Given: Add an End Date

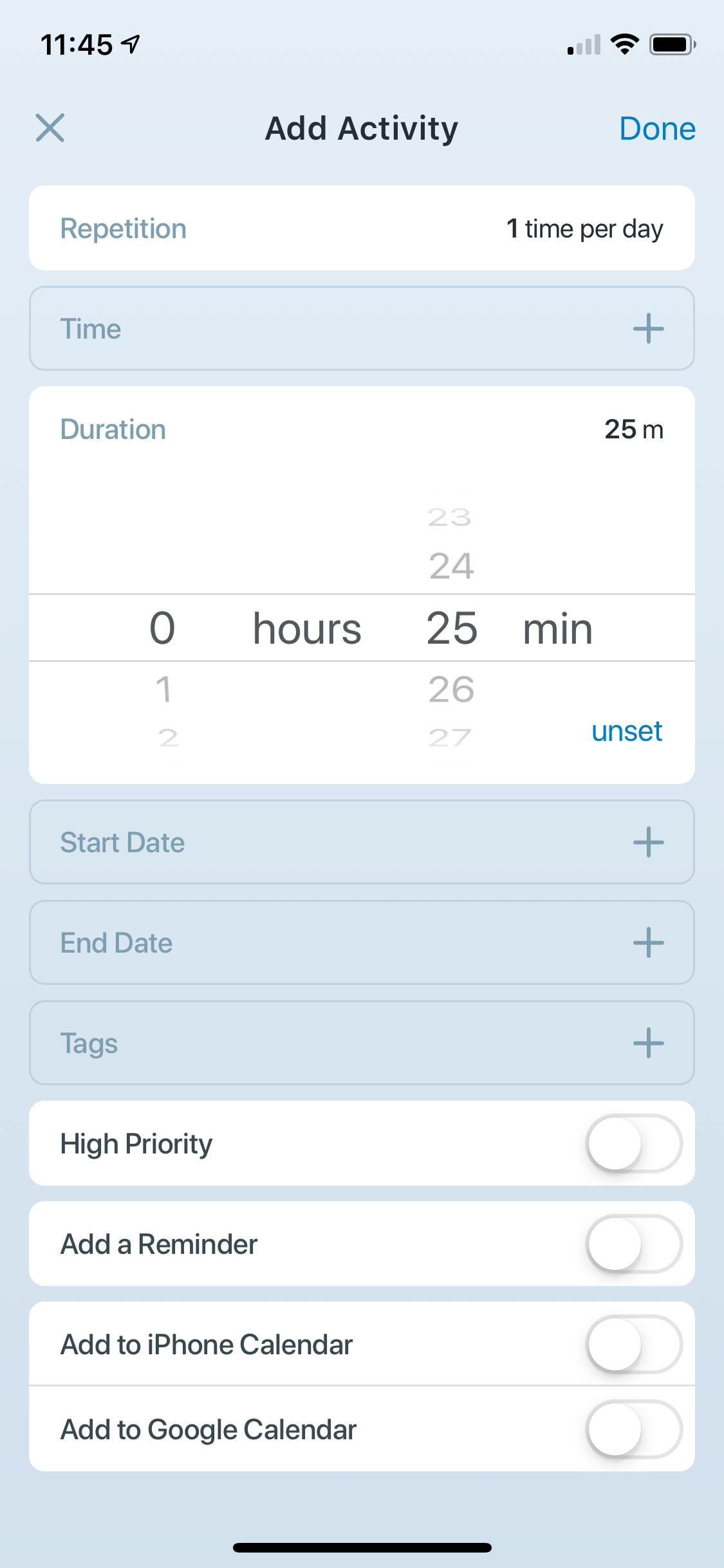Looking at the screenshot, I should [x=647, y=943].
